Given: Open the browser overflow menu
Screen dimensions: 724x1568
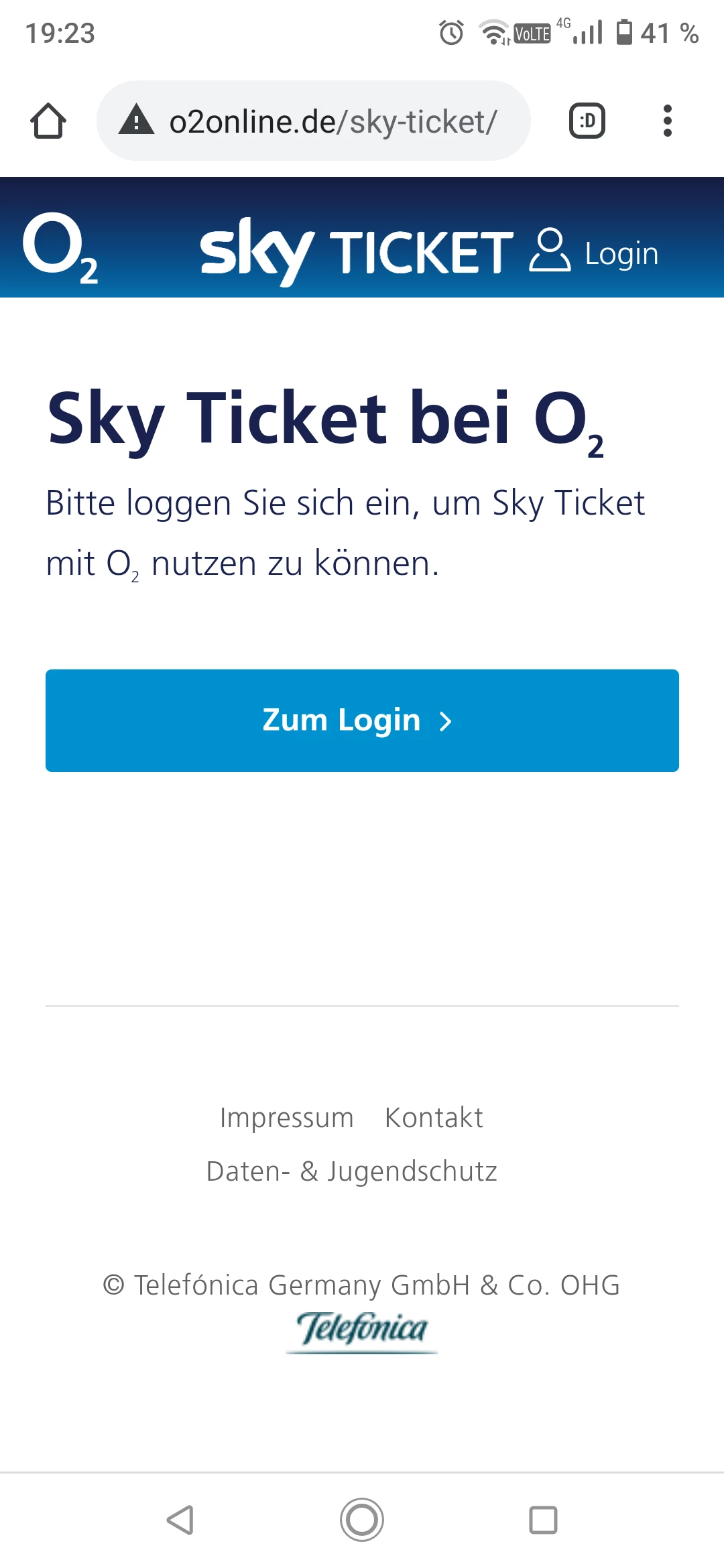Looking at the screenshot, I should [667, 121].
